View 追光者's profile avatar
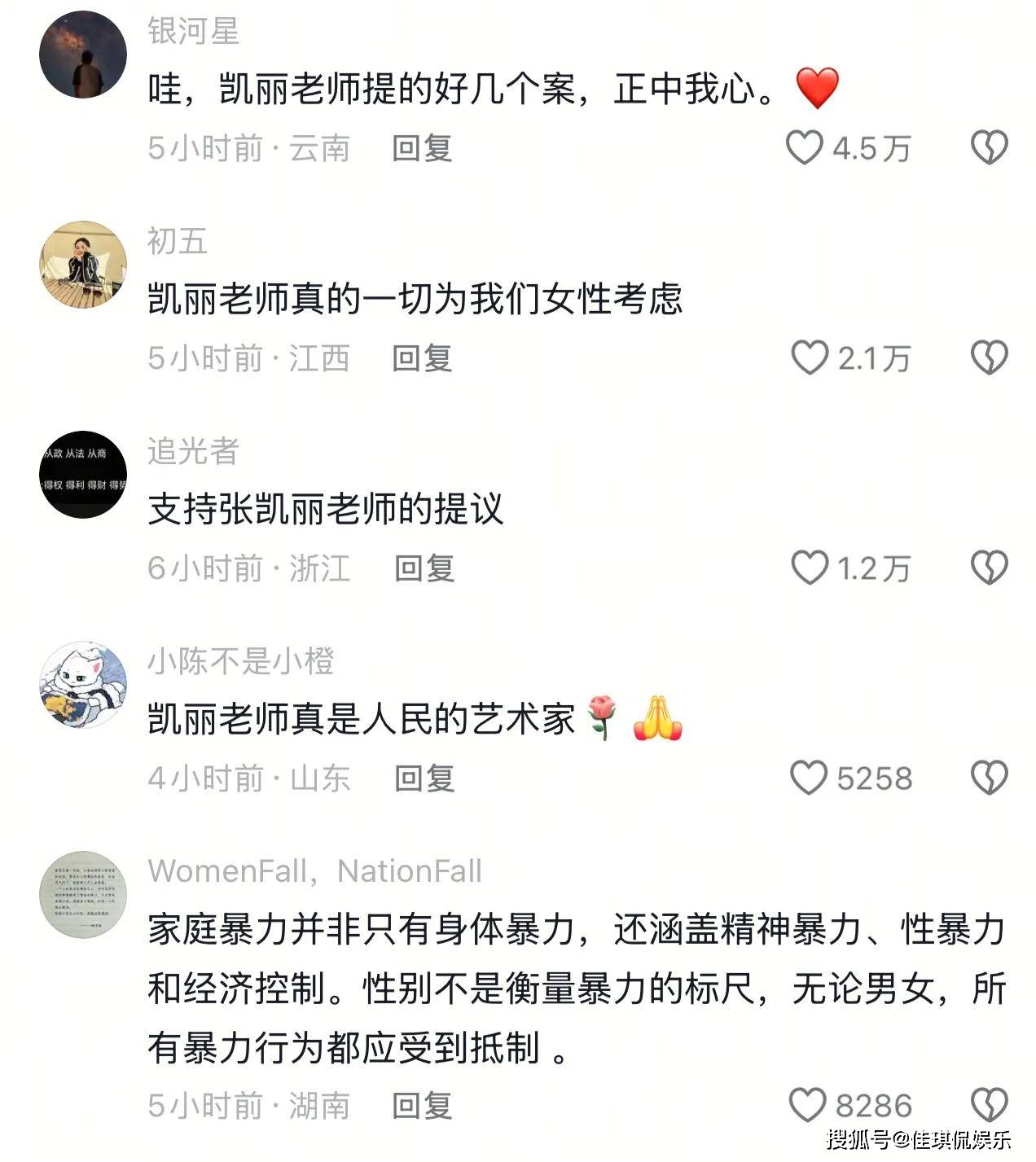This screenshot has height=1162, width=1036. point(83,475)
